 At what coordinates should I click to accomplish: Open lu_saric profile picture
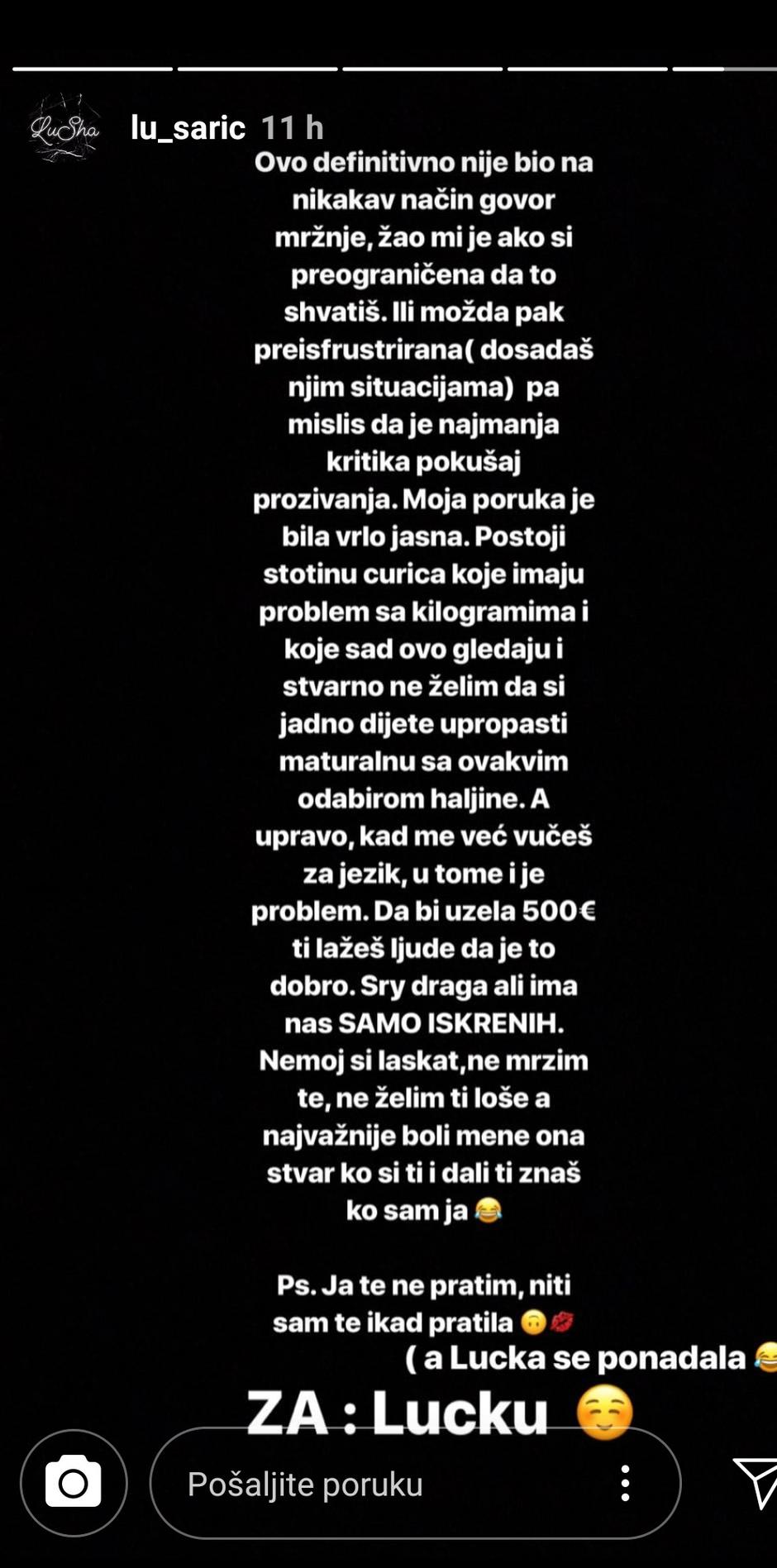coord(64,128)
